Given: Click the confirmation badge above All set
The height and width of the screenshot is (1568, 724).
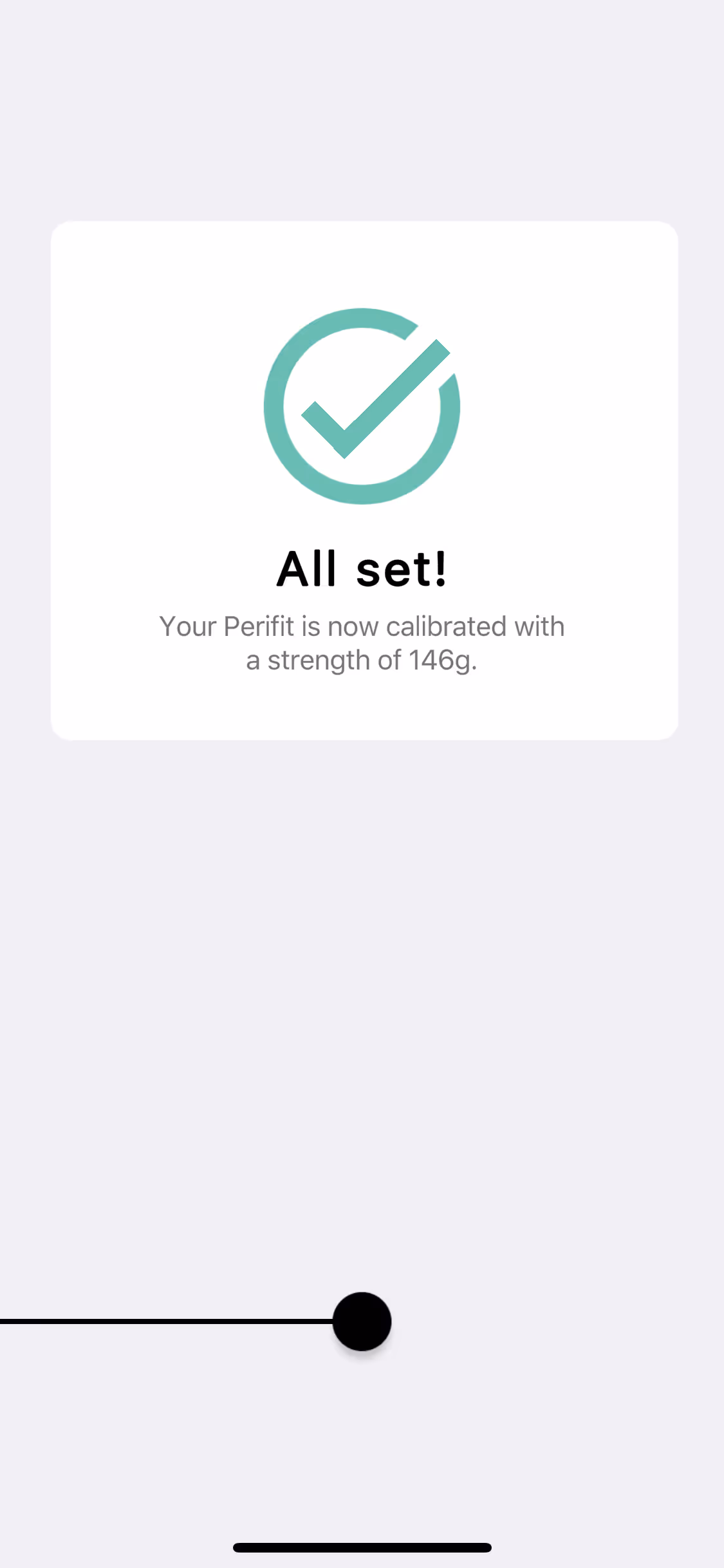Looking at the screenshot, I should point(362,406).
